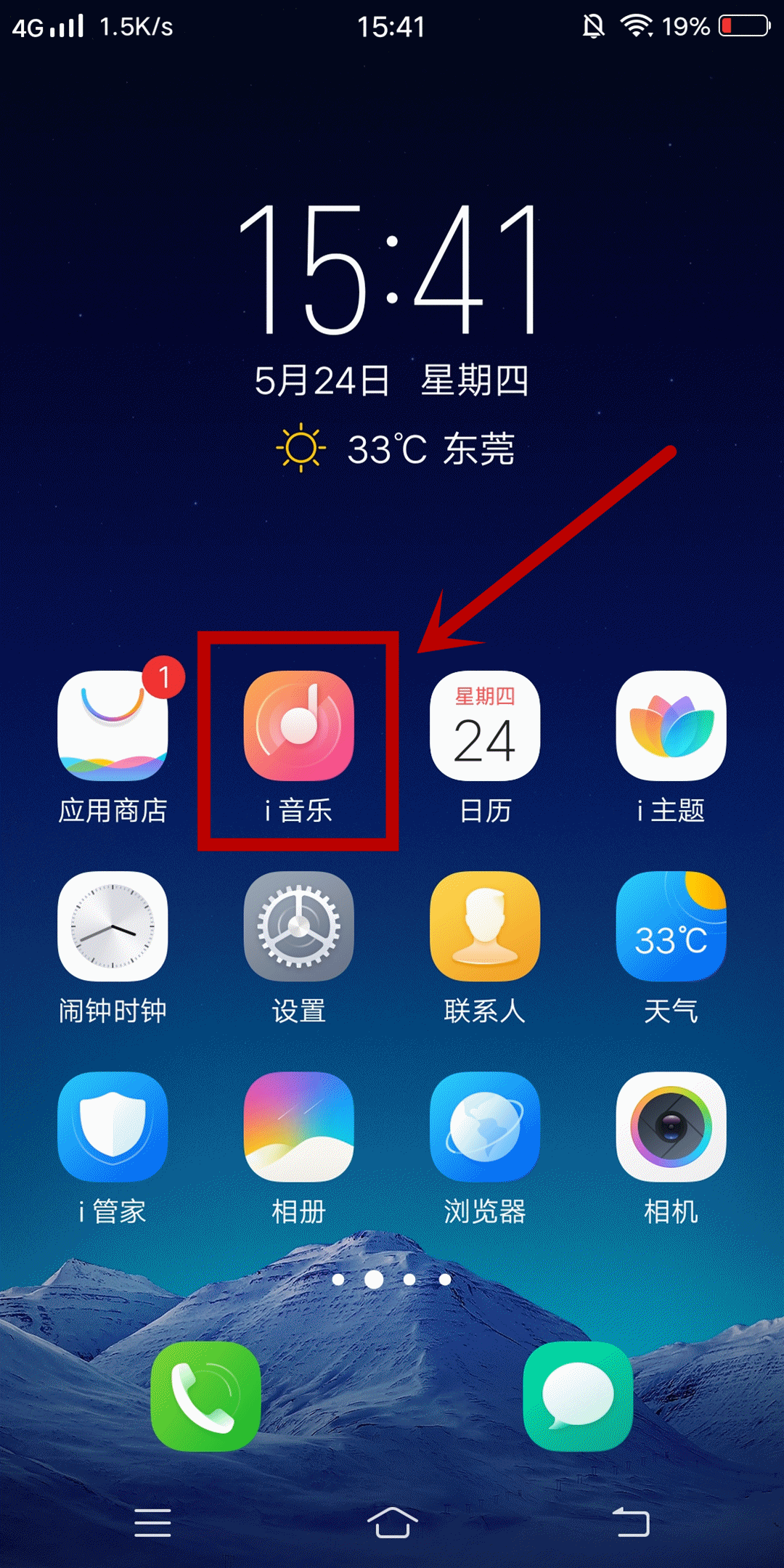The width and height of the screenshot is (784, 1568).
Task: Open 设置 settings
Action: click(x=298, y=926)
